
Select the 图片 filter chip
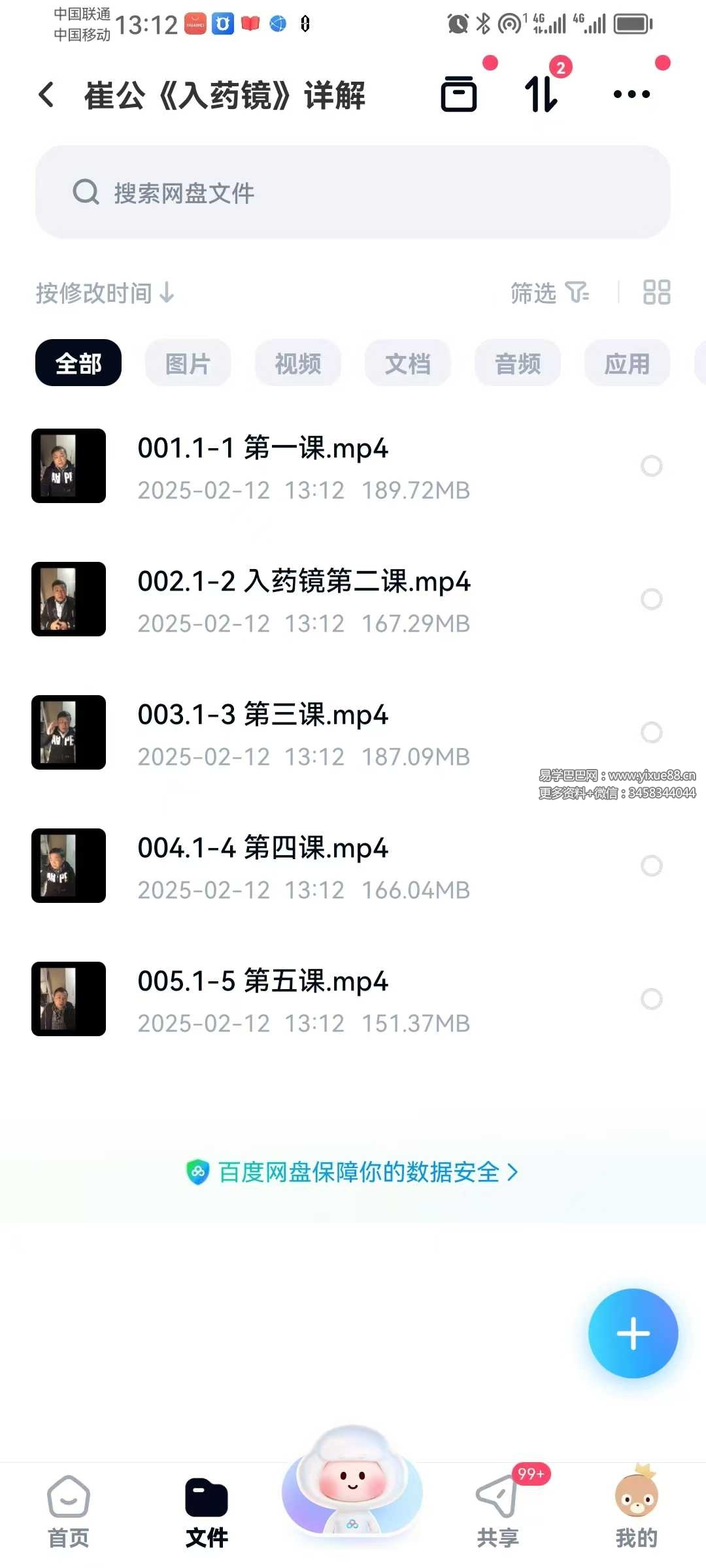(188, 363)
